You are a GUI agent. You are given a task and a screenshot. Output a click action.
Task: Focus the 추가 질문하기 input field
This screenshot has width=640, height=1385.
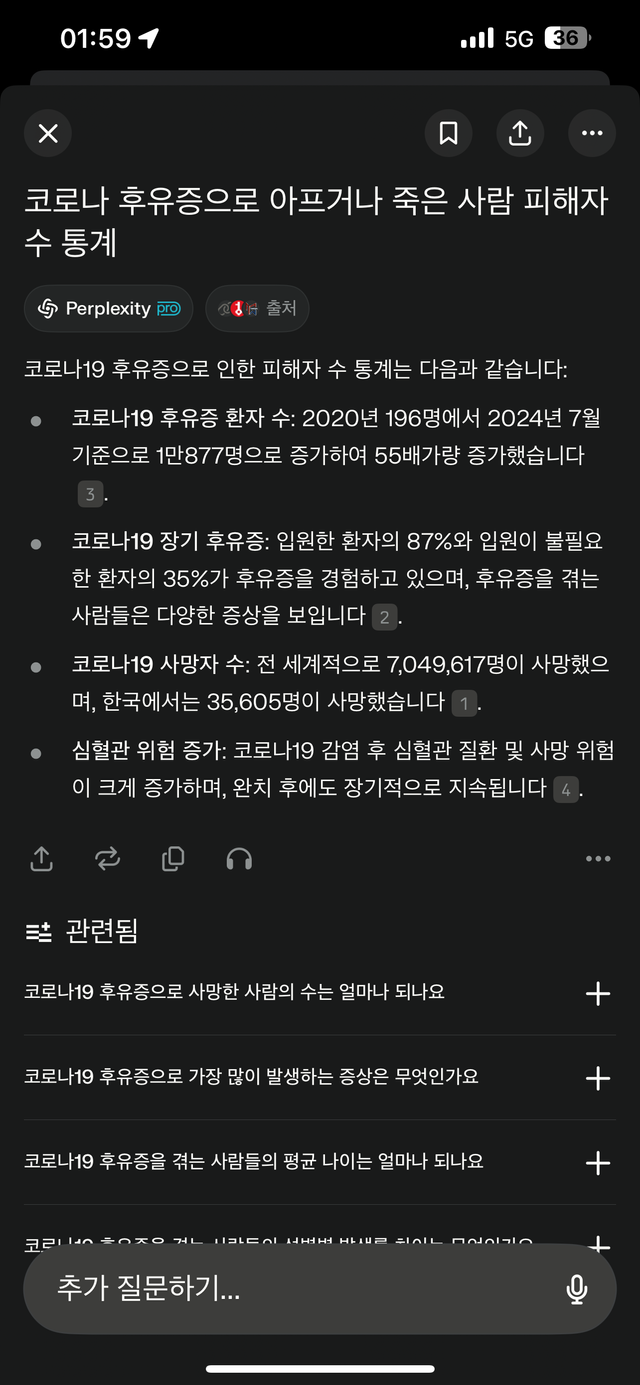[290, 1289]
